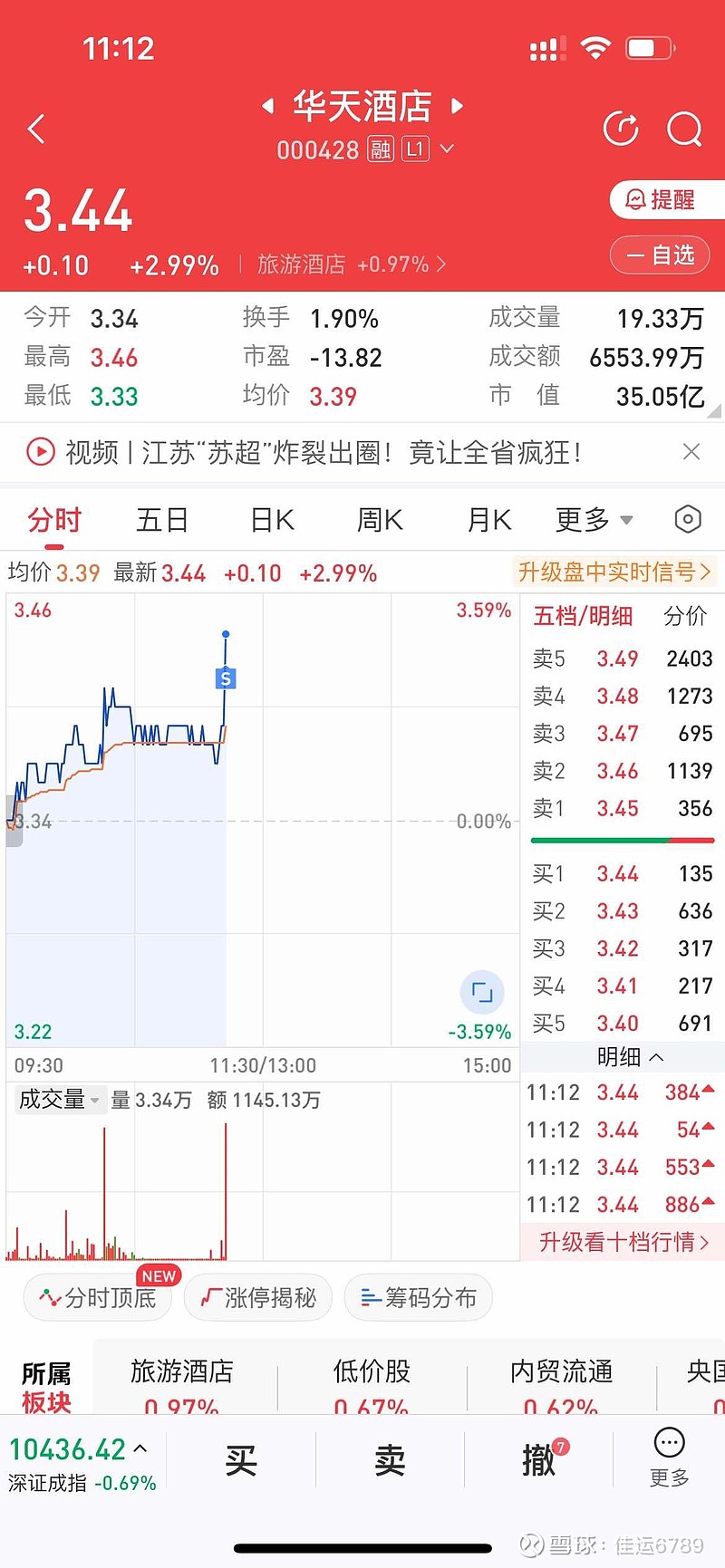The width and height of the screenshot is (725, 1568).
Task: Tap the 买 buy button
Action: coord(241,1461)
